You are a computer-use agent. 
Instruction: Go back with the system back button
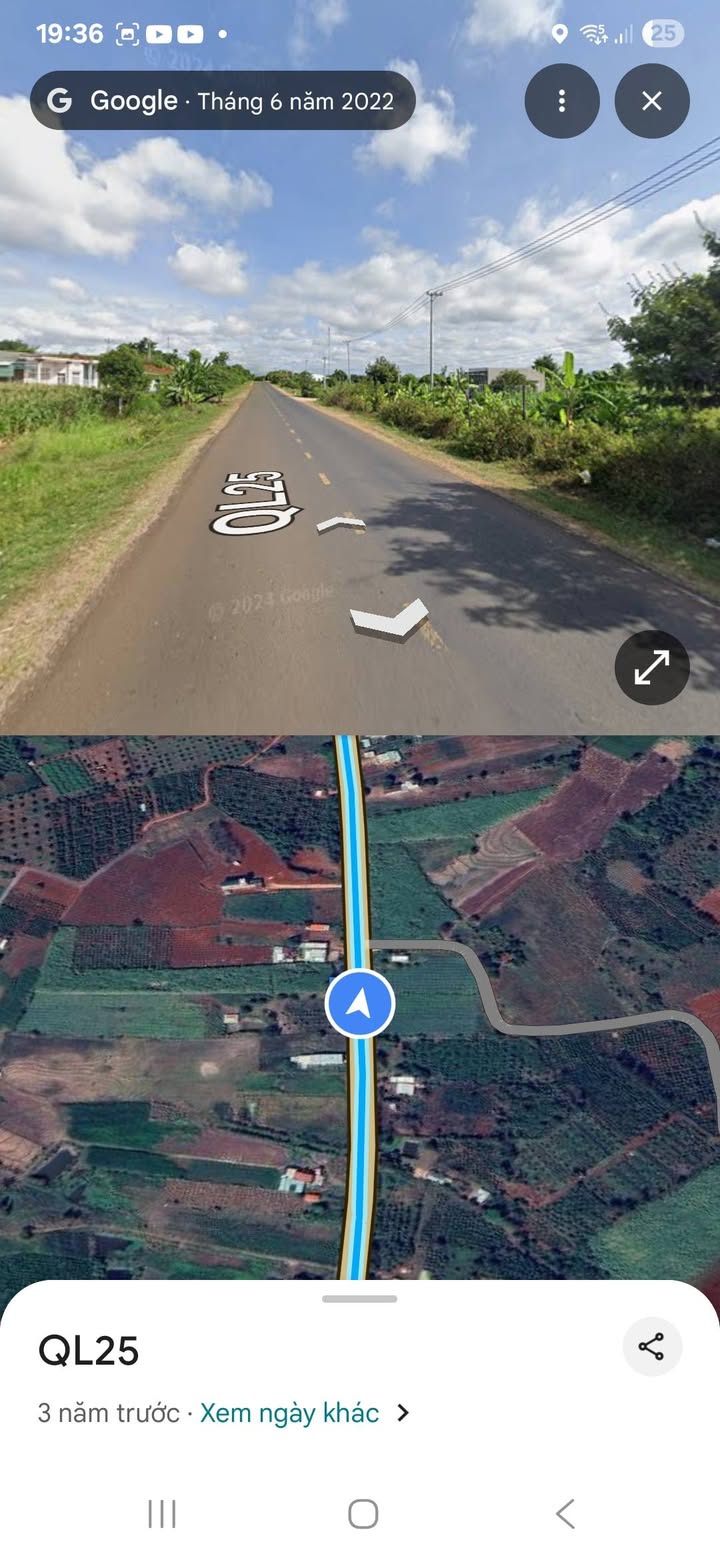[x=565, y=1513]
